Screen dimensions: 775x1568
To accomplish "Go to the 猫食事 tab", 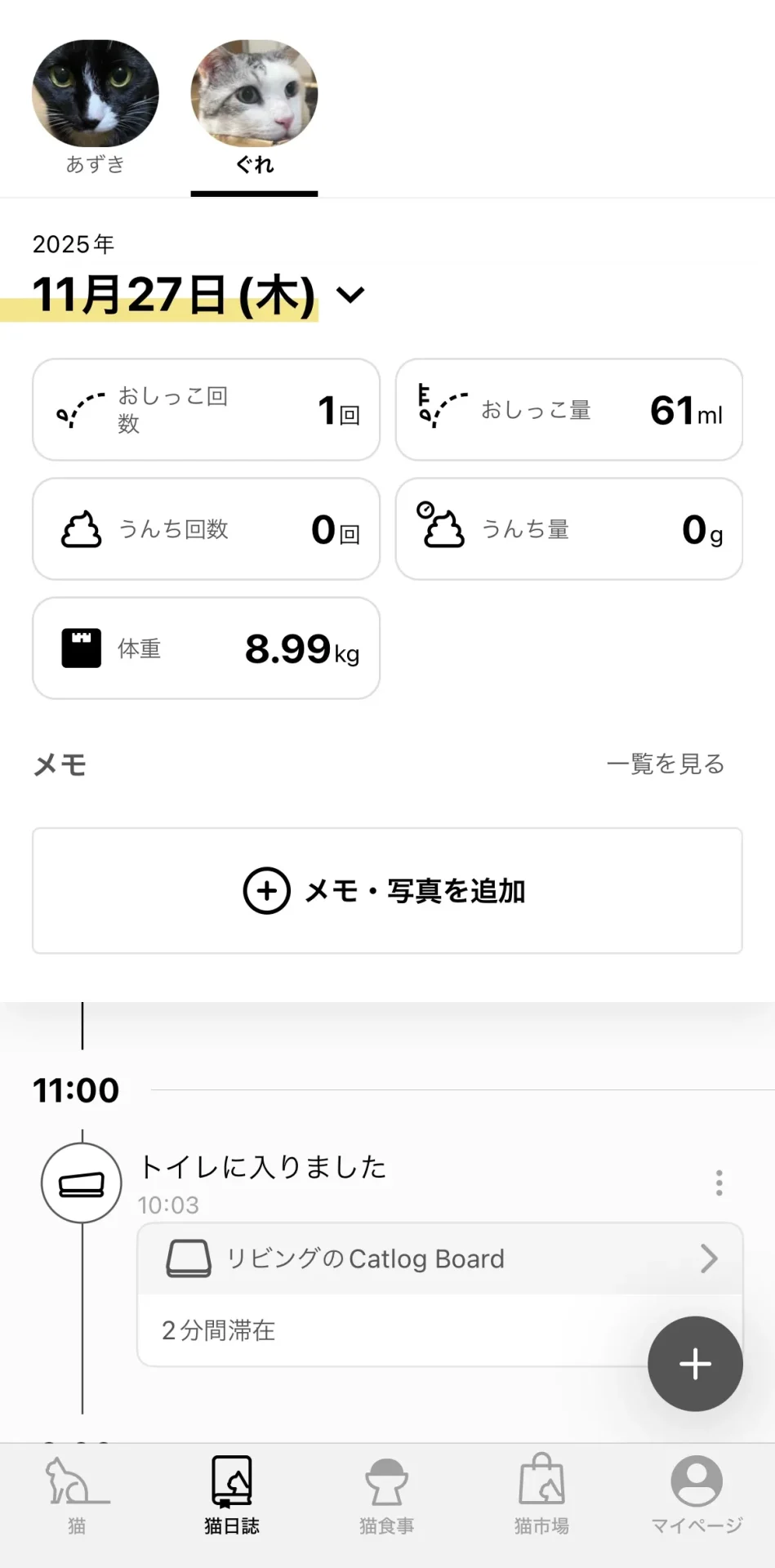I will point(387,1494).
